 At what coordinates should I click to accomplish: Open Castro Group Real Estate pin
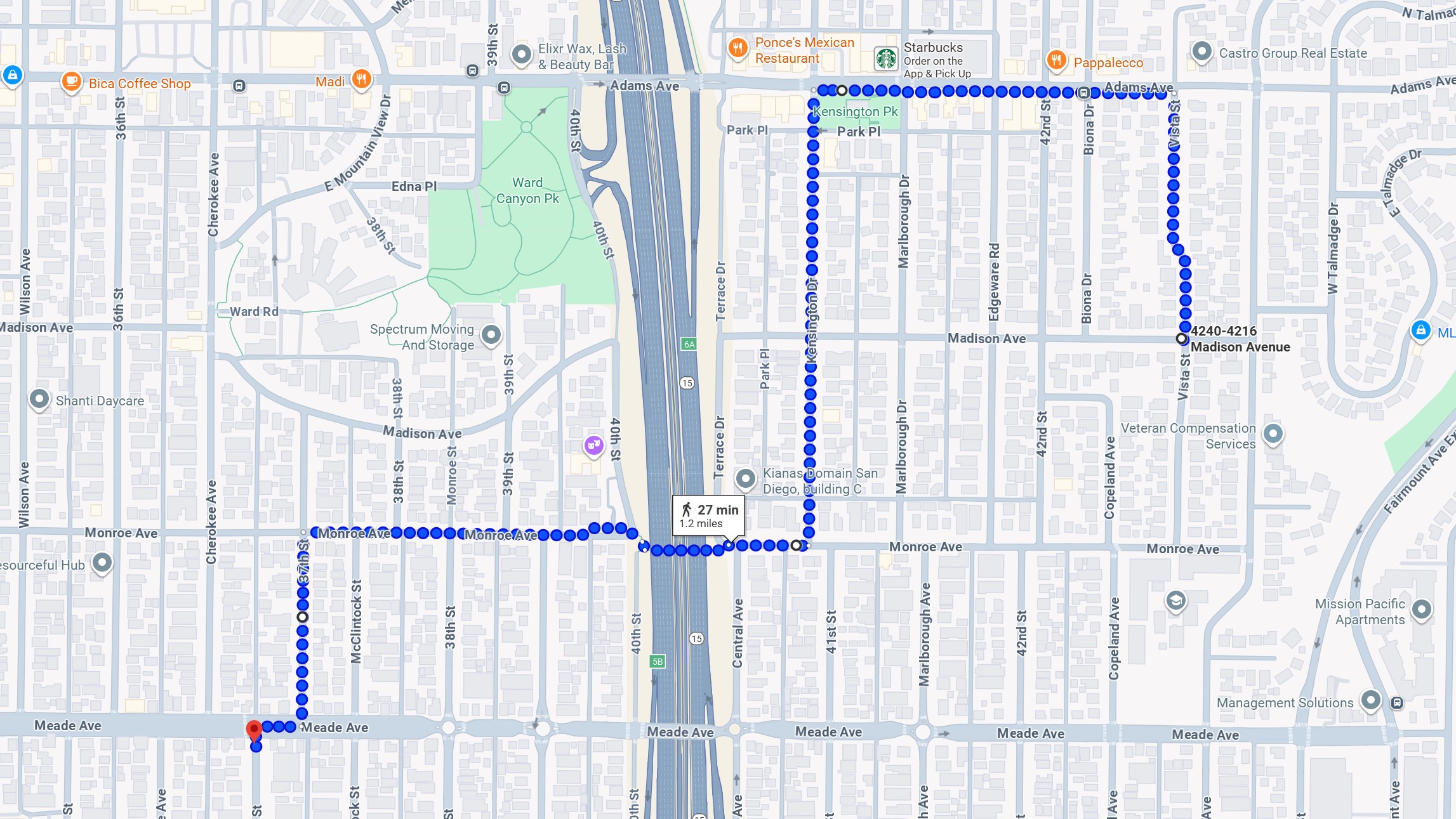tap(1201, 51)
